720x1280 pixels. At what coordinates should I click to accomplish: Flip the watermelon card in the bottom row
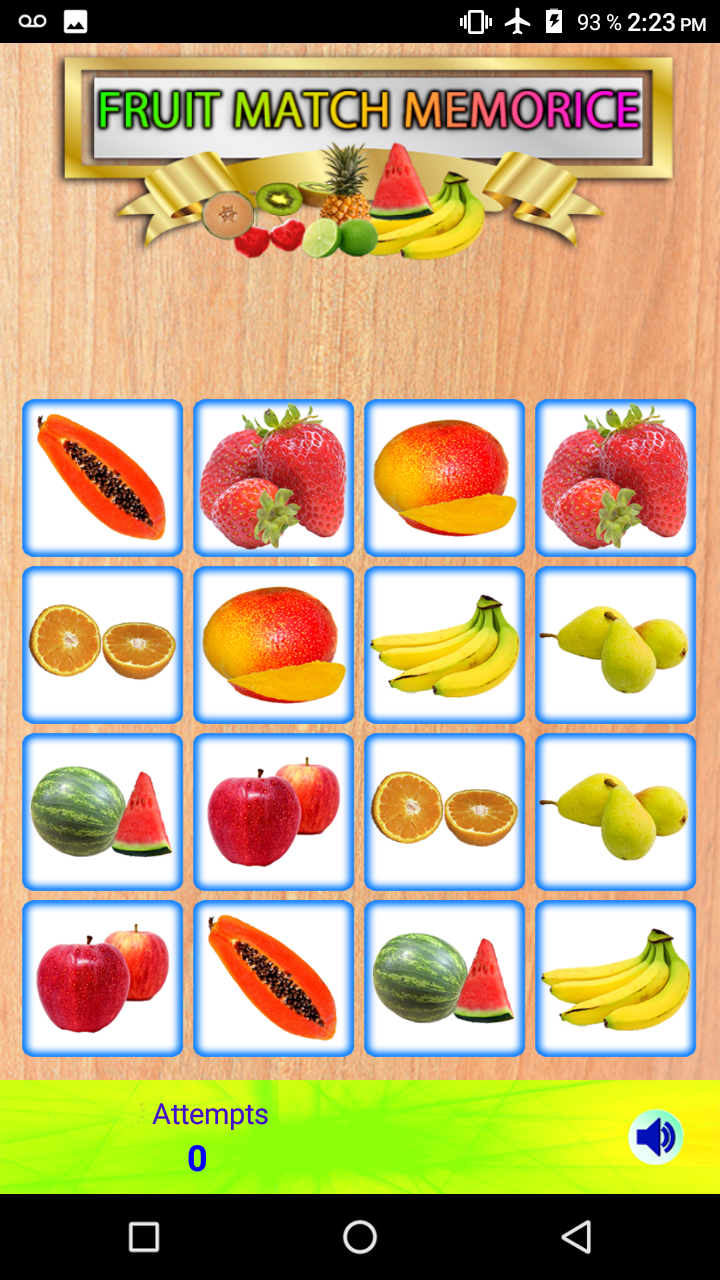point(444,979)
